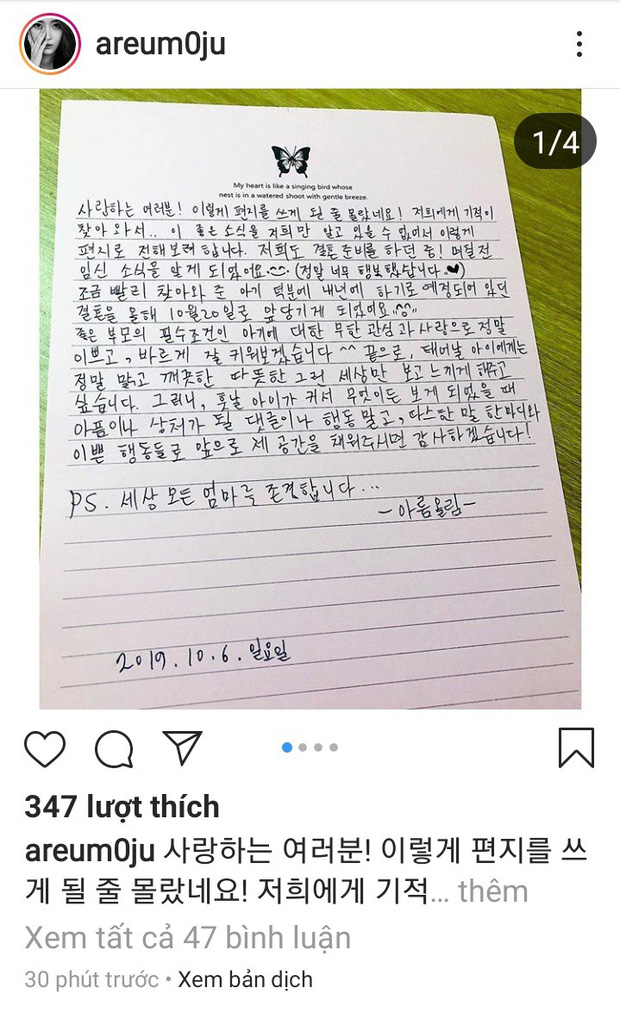
Task: Open the comment icon under the post
Action: [x=113, y=748]
